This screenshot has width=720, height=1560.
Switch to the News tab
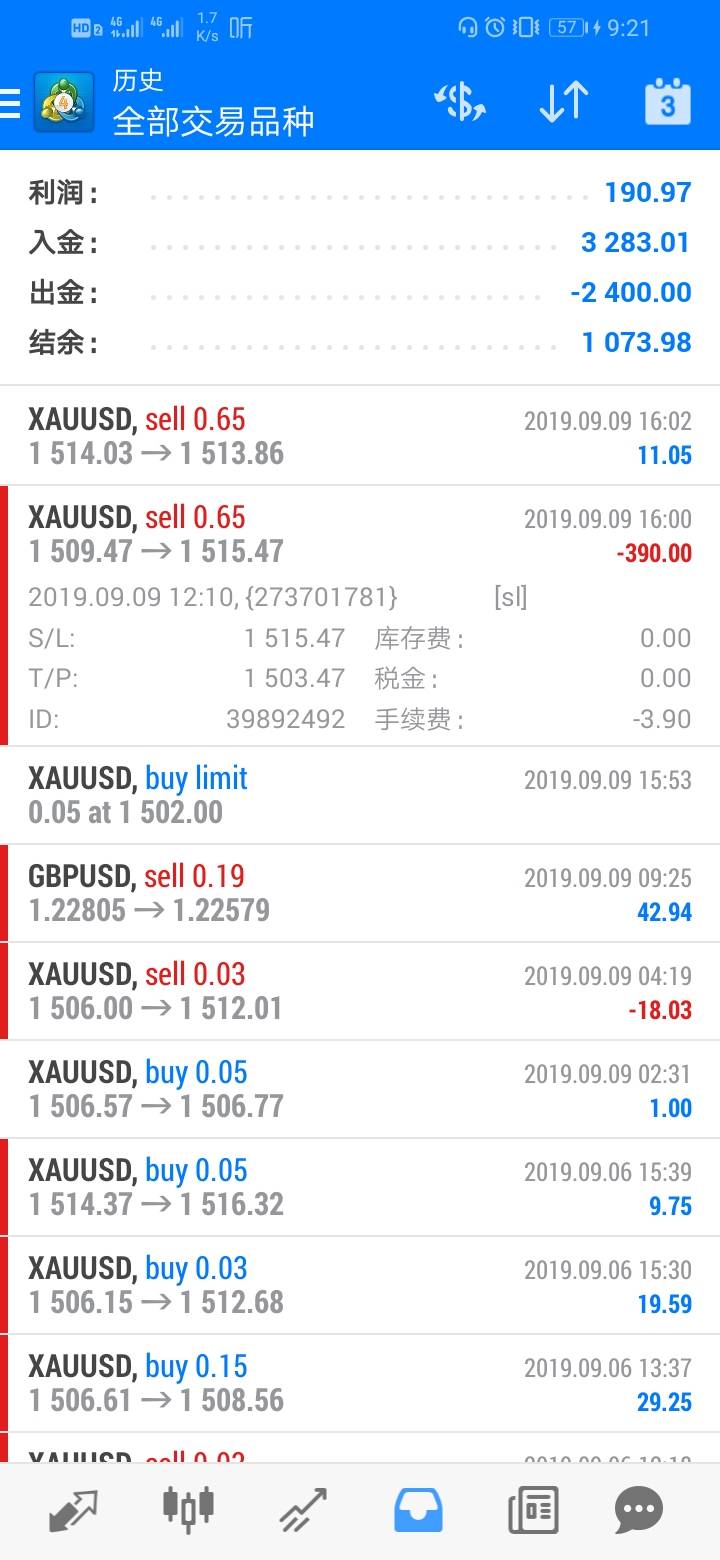(x=533, y=1510)
